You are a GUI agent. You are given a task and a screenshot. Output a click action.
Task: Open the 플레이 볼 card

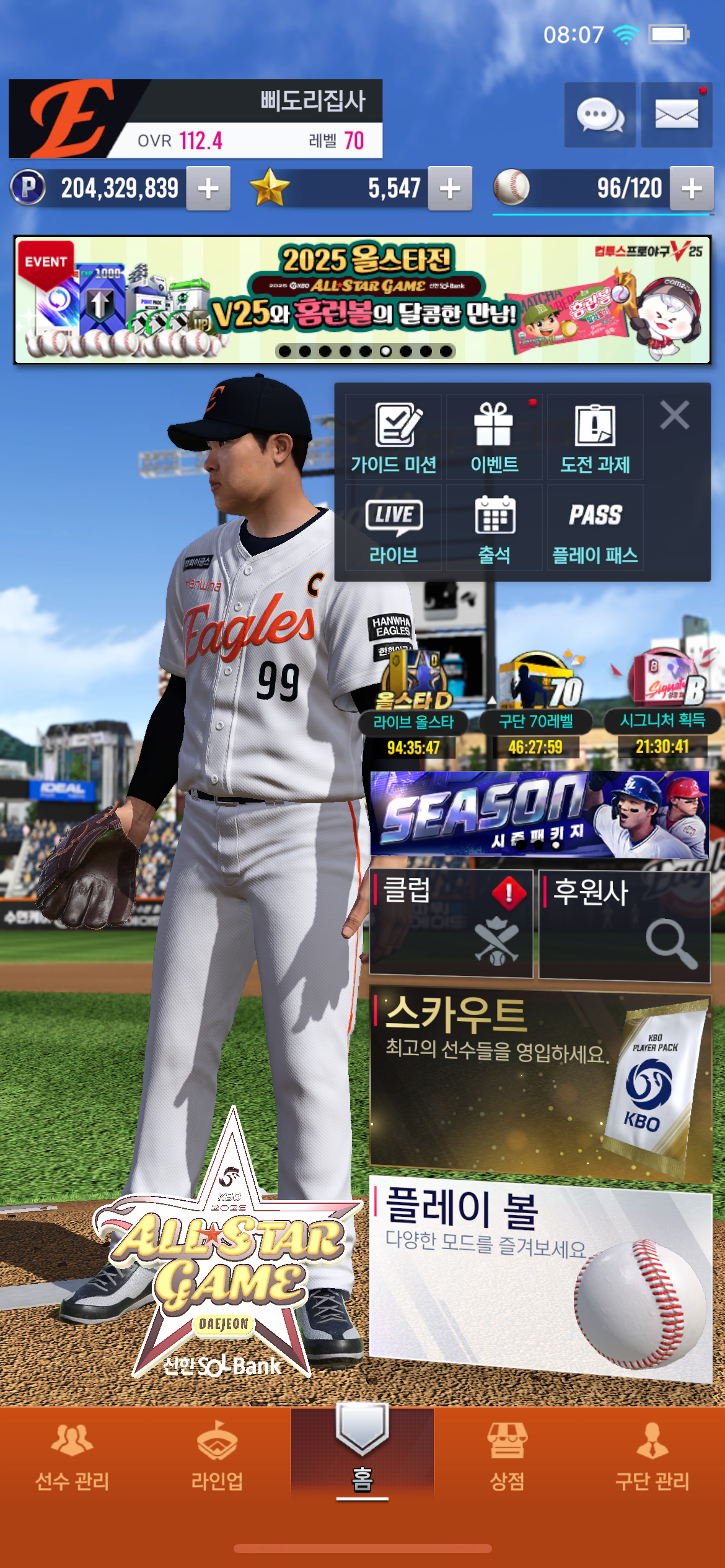540,1278
